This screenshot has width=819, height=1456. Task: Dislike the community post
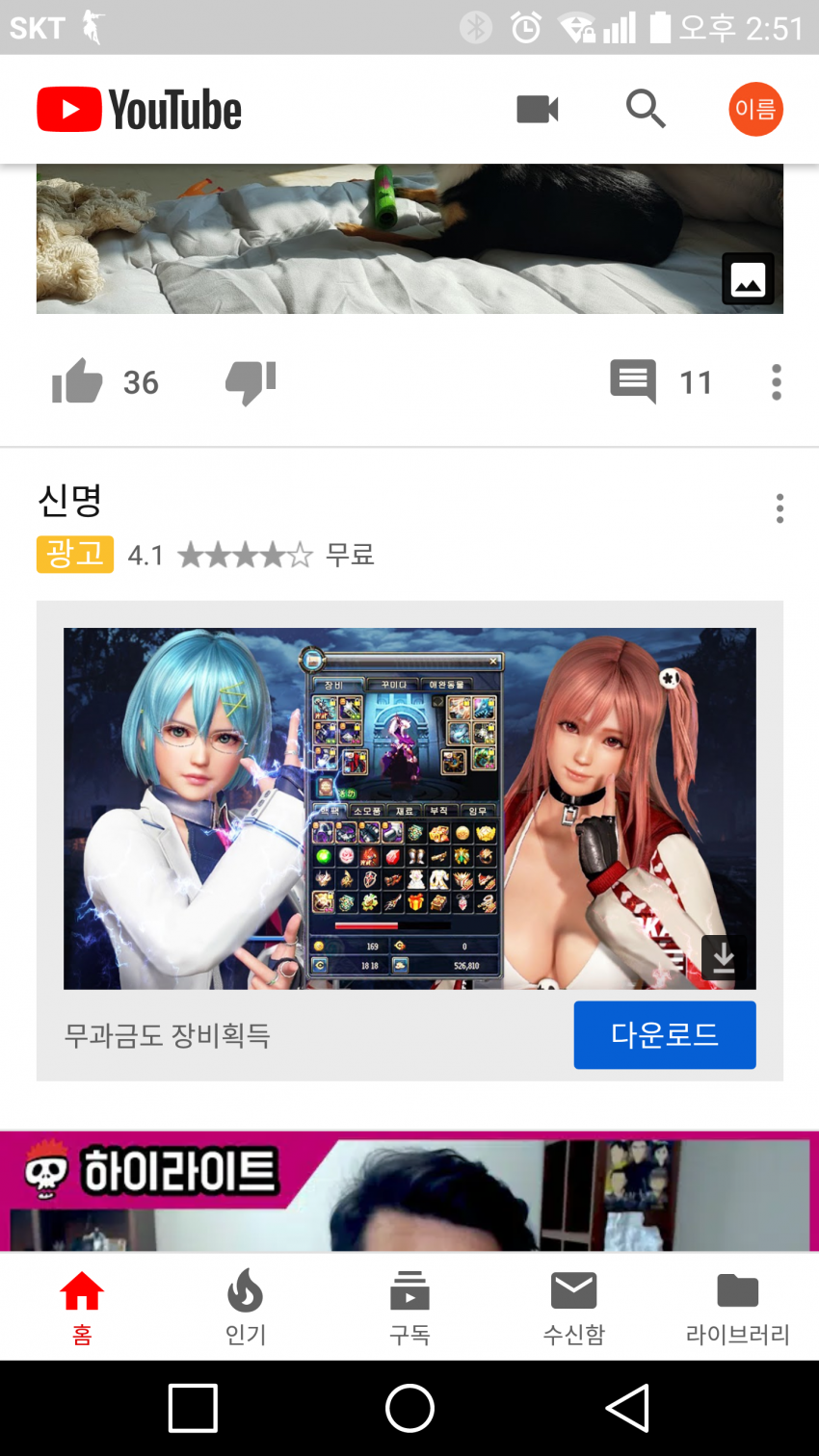251,381
